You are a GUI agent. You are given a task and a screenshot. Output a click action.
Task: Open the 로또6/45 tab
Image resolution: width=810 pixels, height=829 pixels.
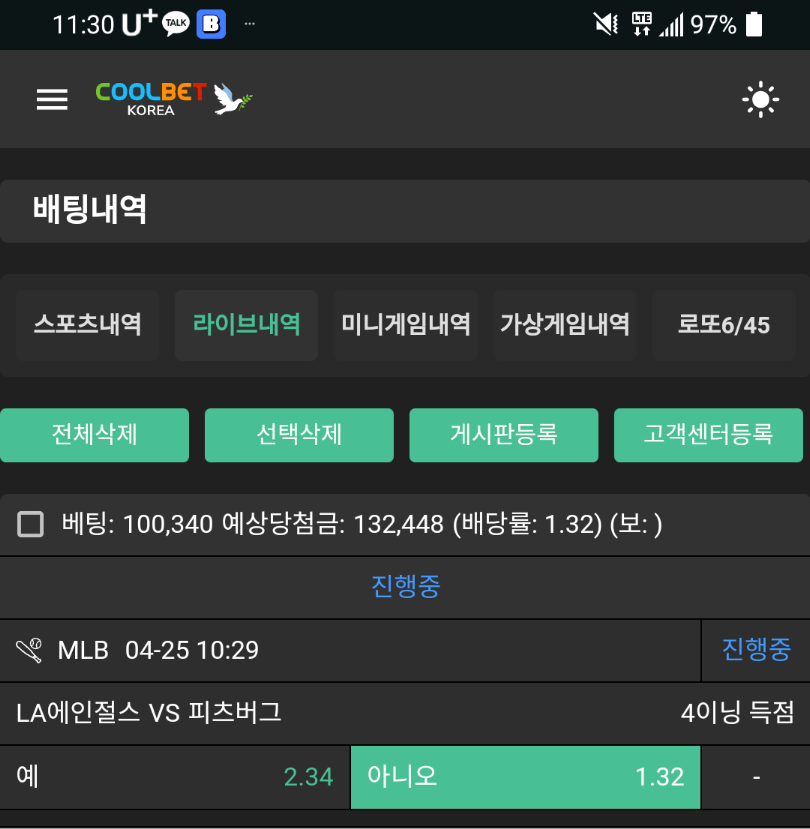click(x=724, y=325)
